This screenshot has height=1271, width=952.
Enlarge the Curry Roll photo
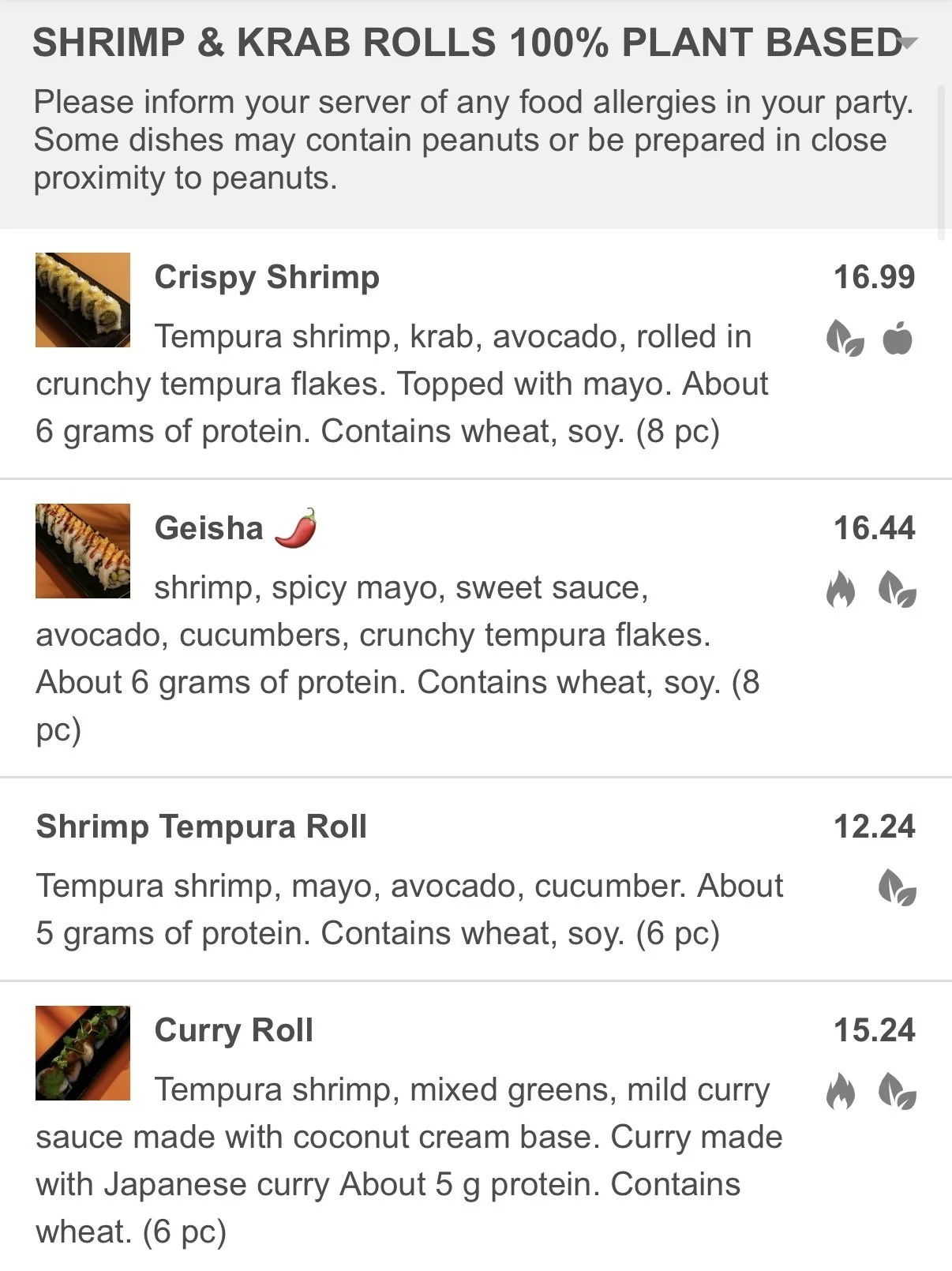(x=83, y=1053)
